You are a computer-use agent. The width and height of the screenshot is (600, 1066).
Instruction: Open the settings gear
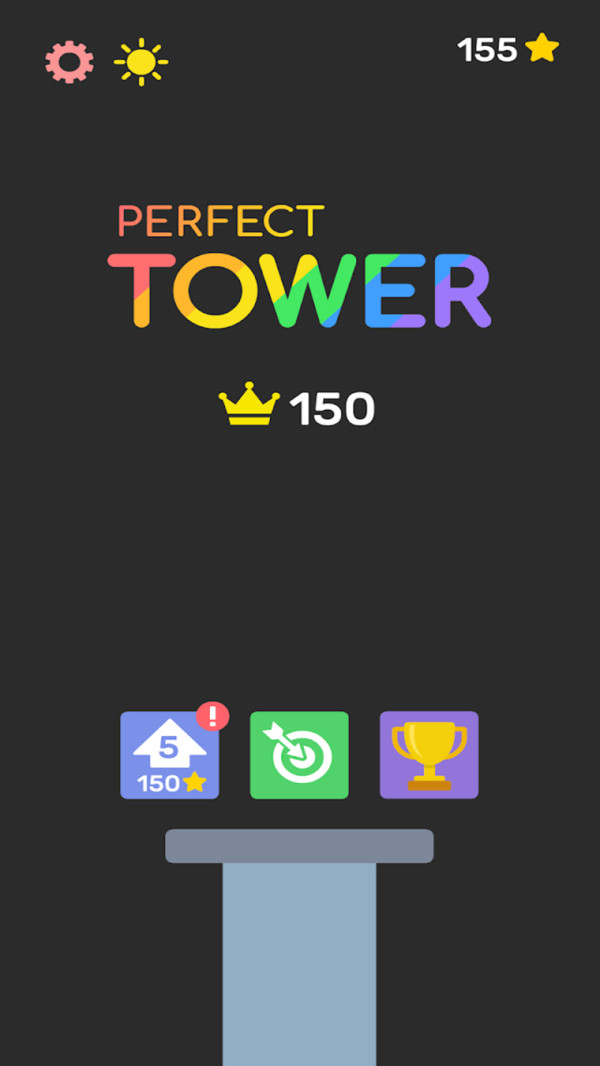tap(69, 62)
